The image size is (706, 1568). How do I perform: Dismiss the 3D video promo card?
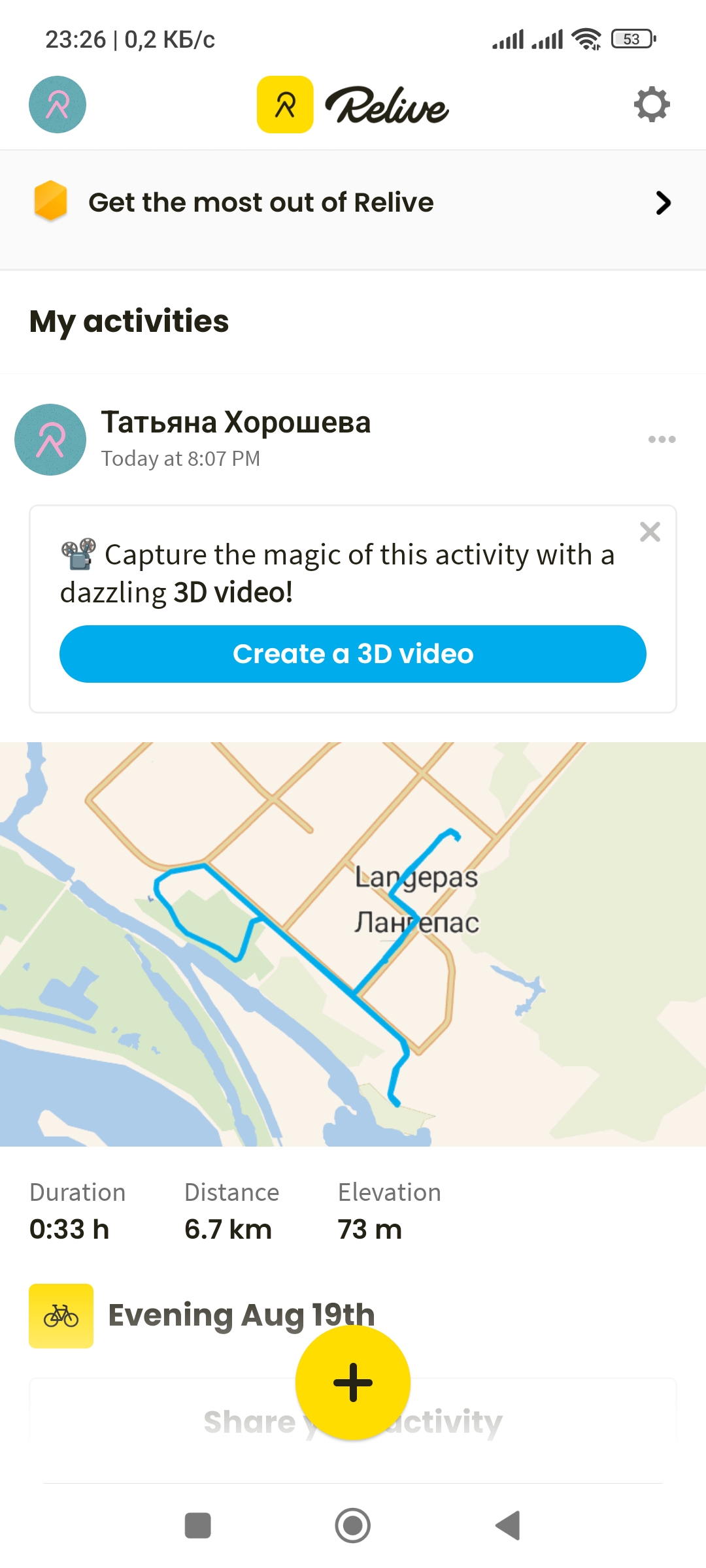click(650, 532)
